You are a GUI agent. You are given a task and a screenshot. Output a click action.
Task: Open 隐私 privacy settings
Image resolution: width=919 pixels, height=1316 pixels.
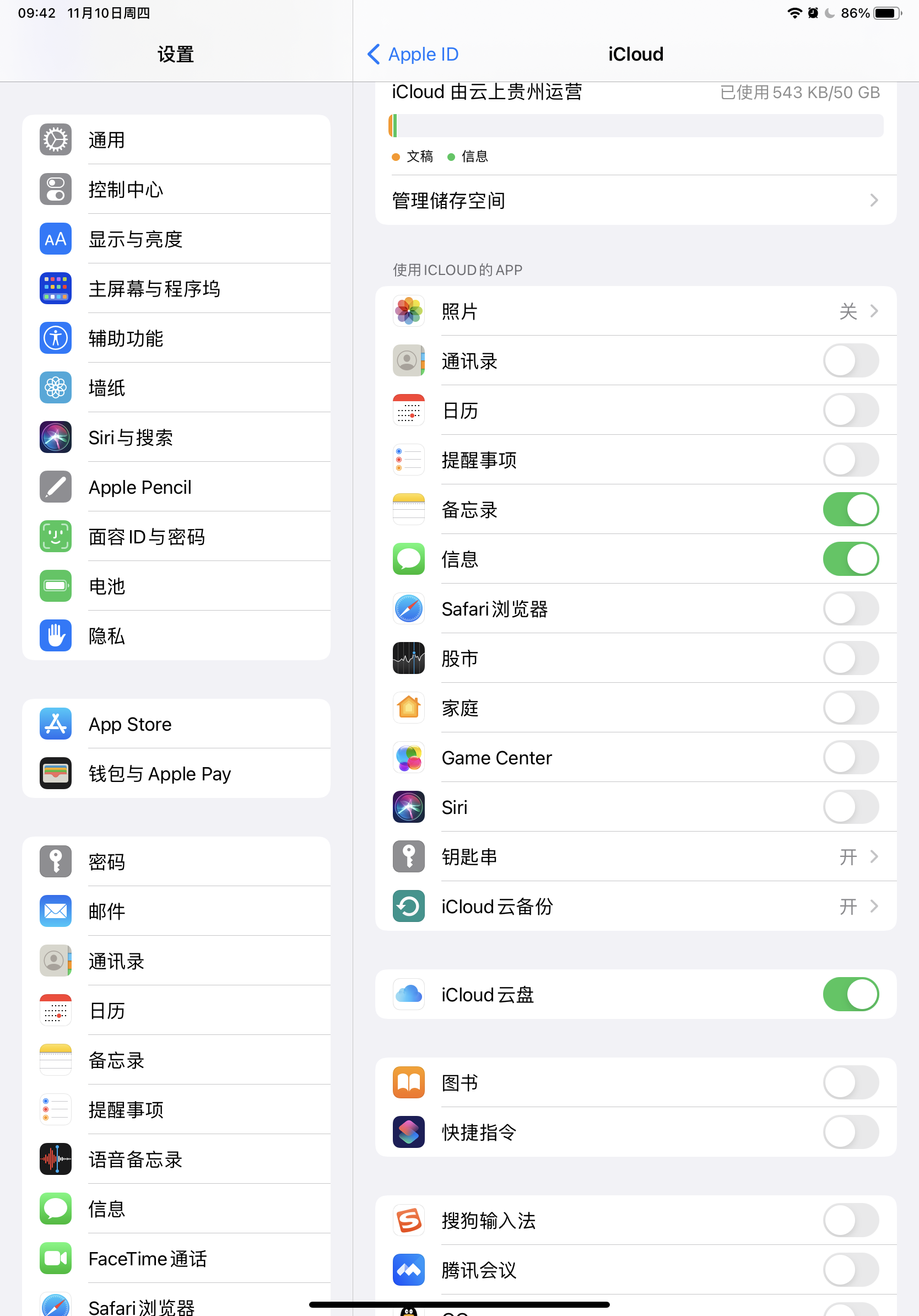point(176,635)
